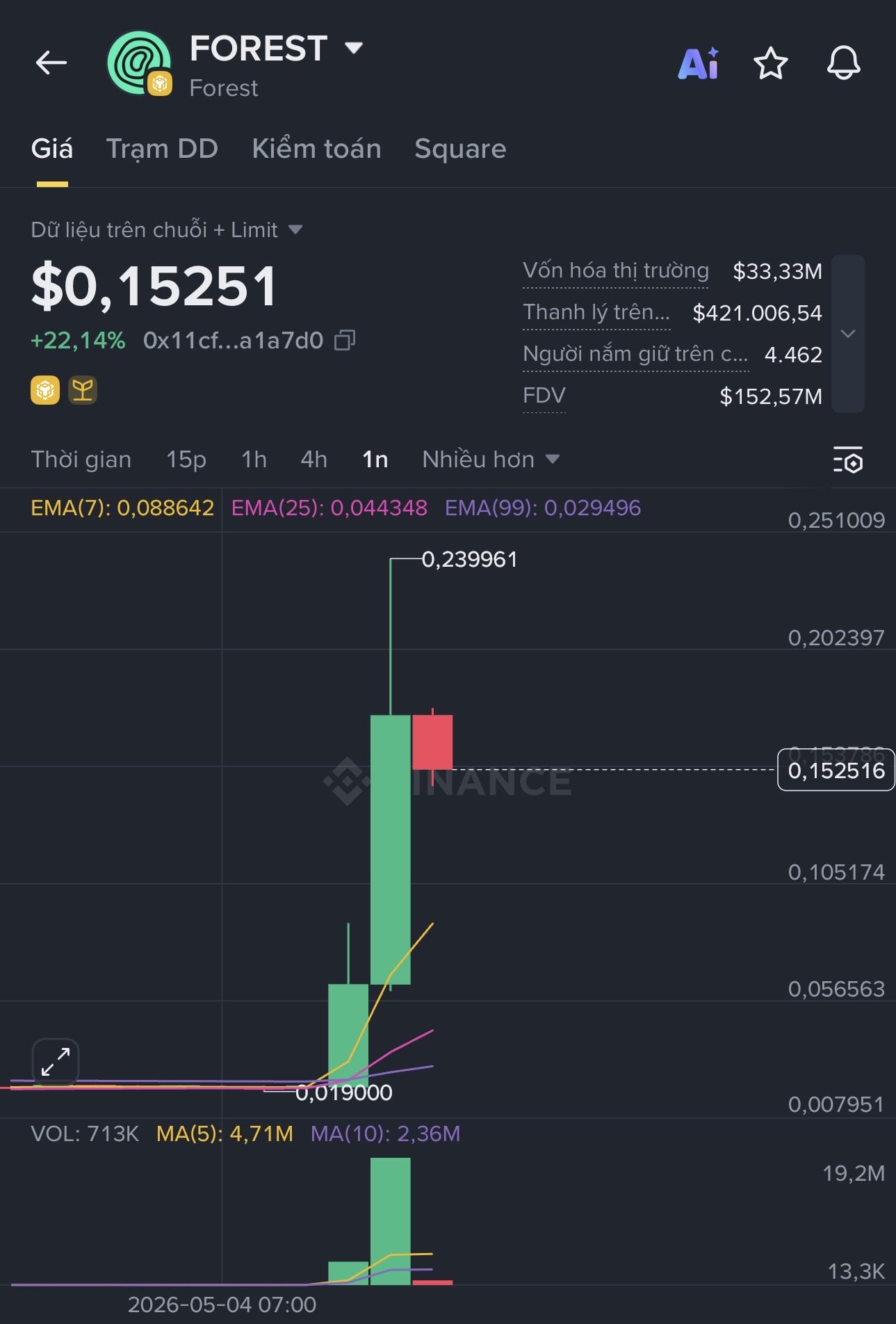Open the Nhiều hơn timeframe dropdown
This screenshot has width=896, height=1324.
point(491,460)
